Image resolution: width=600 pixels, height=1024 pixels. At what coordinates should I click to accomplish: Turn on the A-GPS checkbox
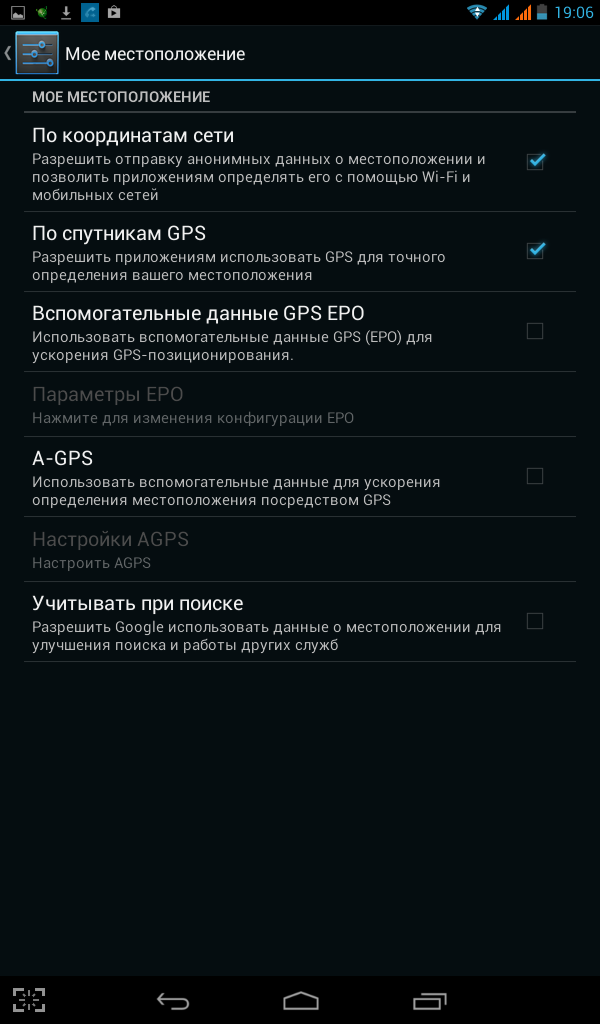click(535, 476)
